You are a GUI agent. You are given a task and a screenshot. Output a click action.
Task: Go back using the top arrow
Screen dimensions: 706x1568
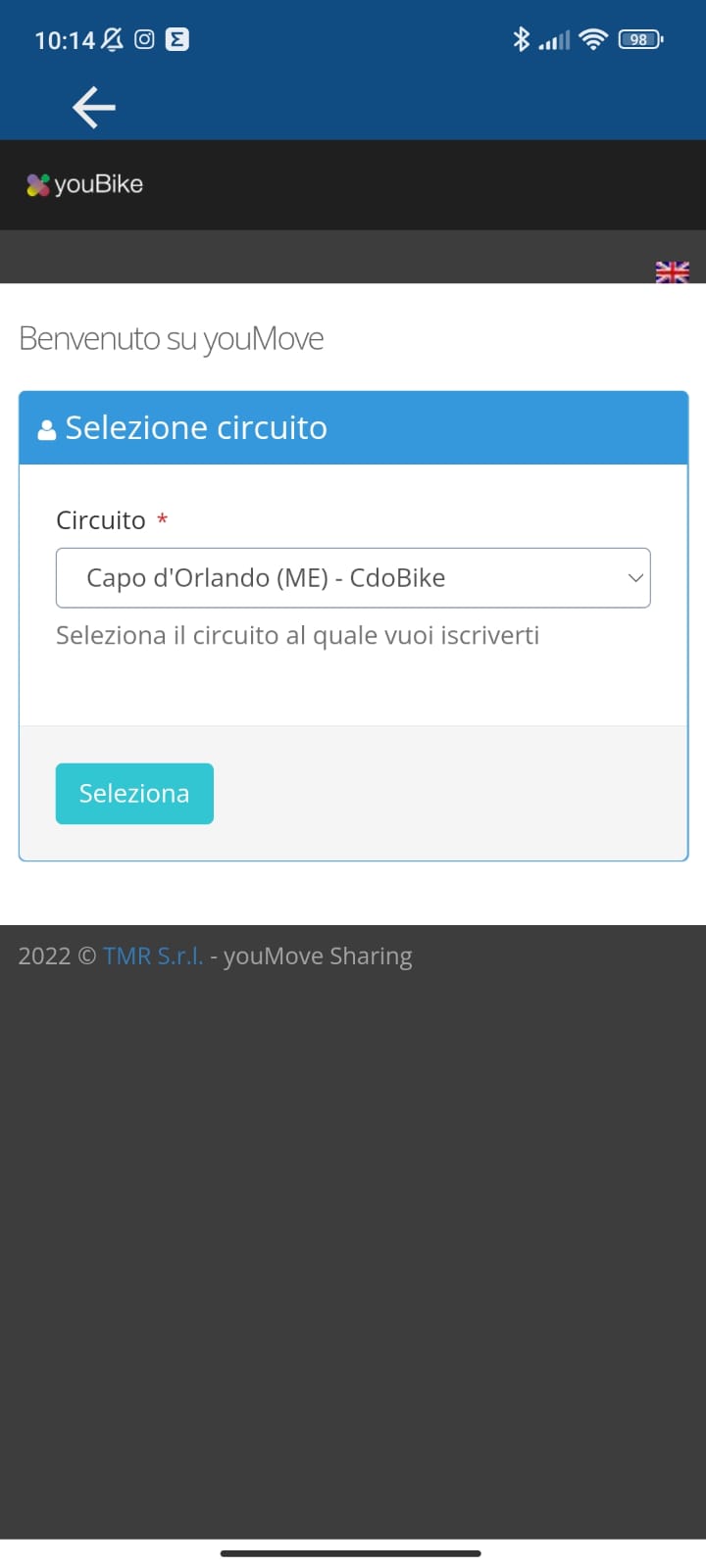94,107
